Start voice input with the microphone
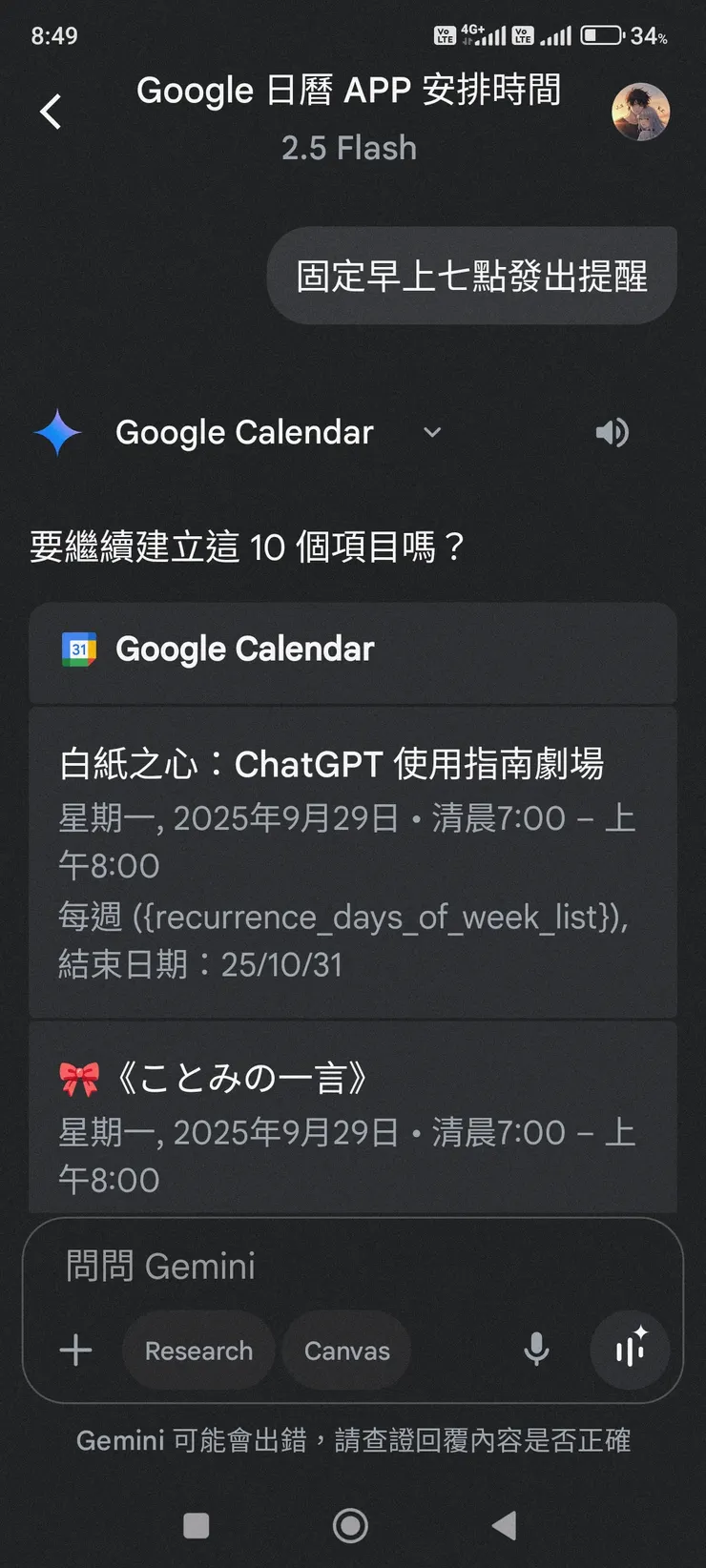Screen dimensions: 706x1568 [536, 1350]
